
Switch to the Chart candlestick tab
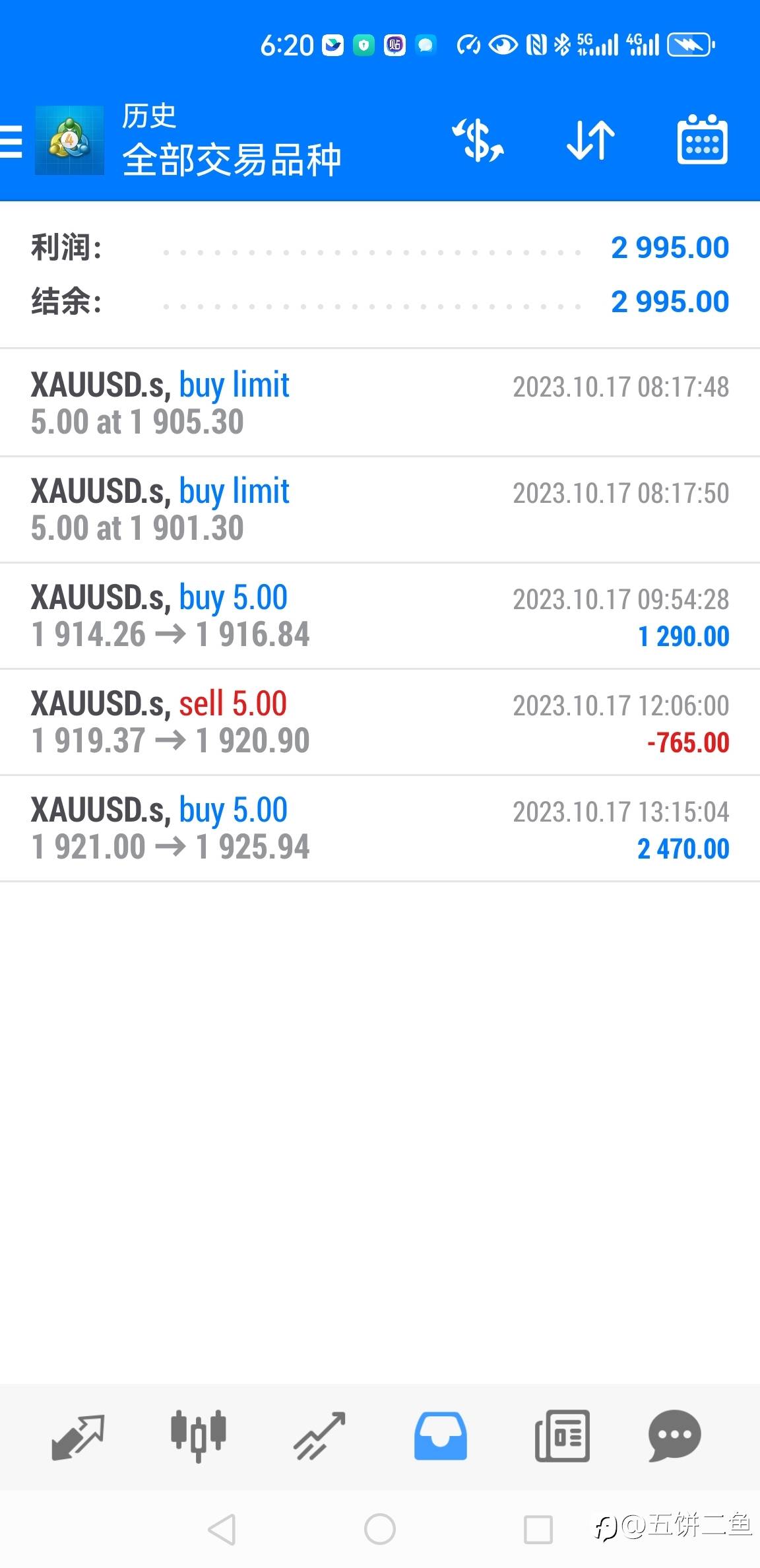(x=198, y=1437)
